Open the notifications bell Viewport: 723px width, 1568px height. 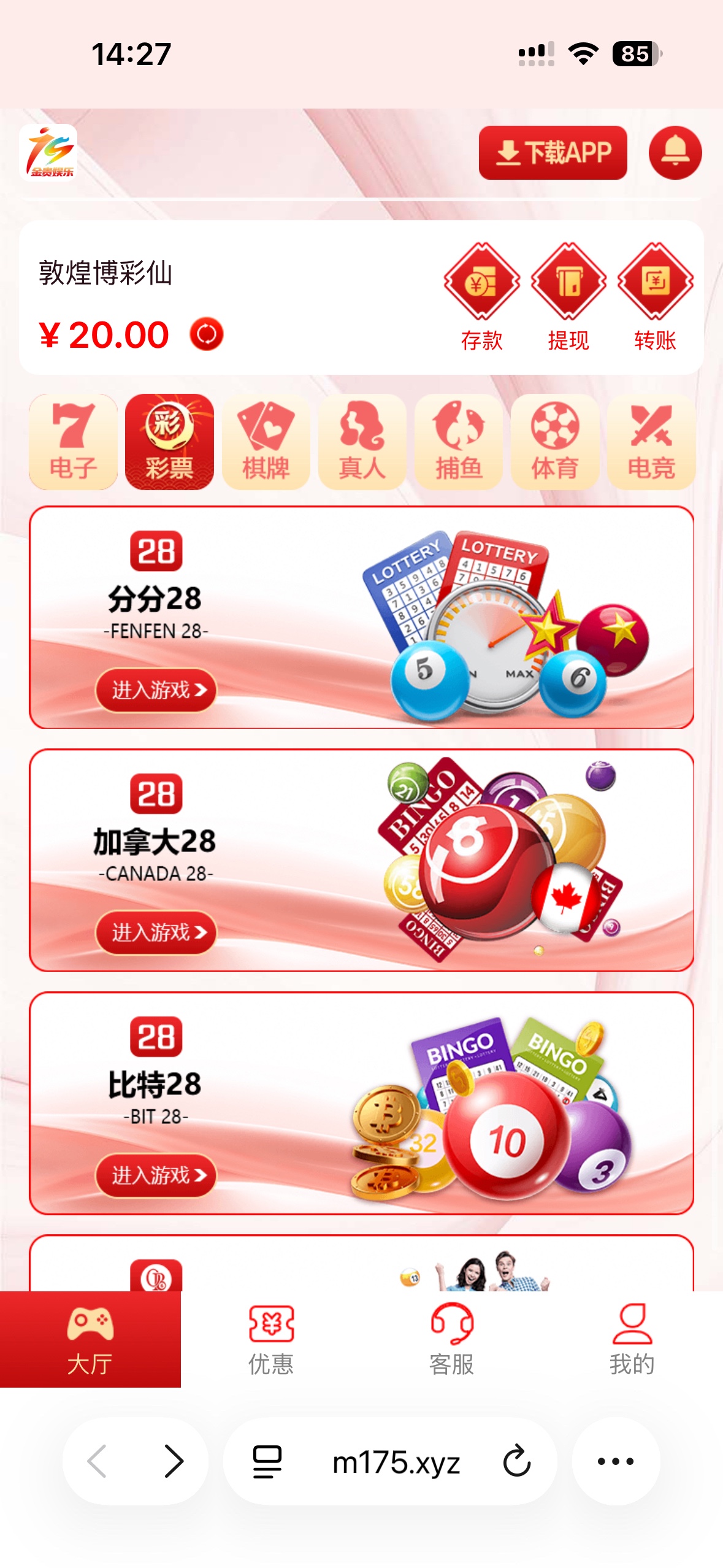pyautogui.click(x=675, y=153)
